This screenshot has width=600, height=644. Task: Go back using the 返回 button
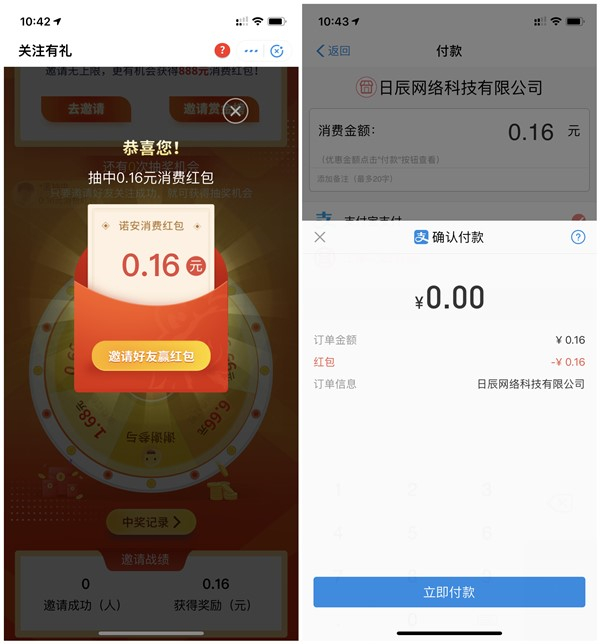333,51
